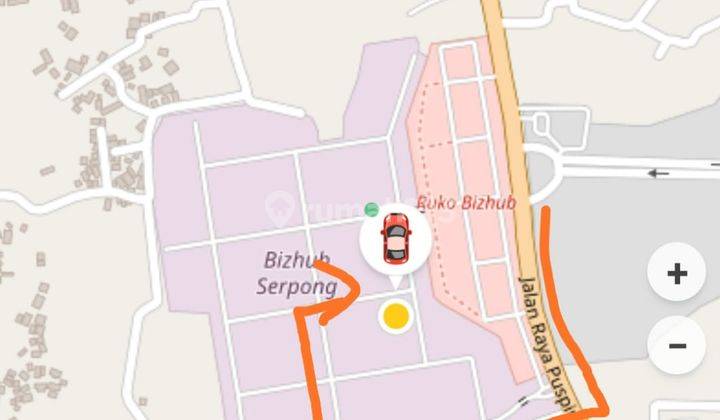The image size is (720, 420).
Task: Zoom out of the map
Action: pyautogui.click(x=677, y=345)
